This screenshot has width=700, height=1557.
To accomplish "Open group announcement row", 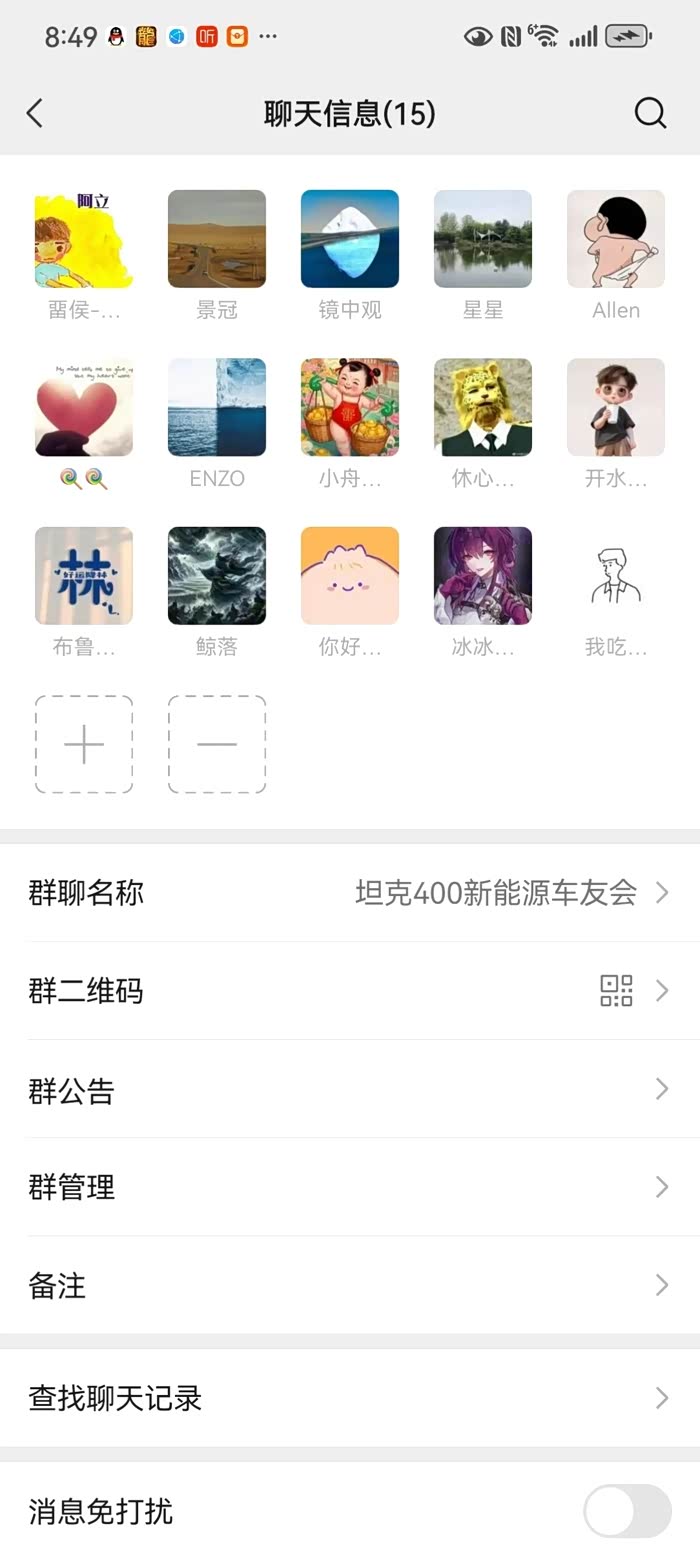I will click(x=350, y=1089).
